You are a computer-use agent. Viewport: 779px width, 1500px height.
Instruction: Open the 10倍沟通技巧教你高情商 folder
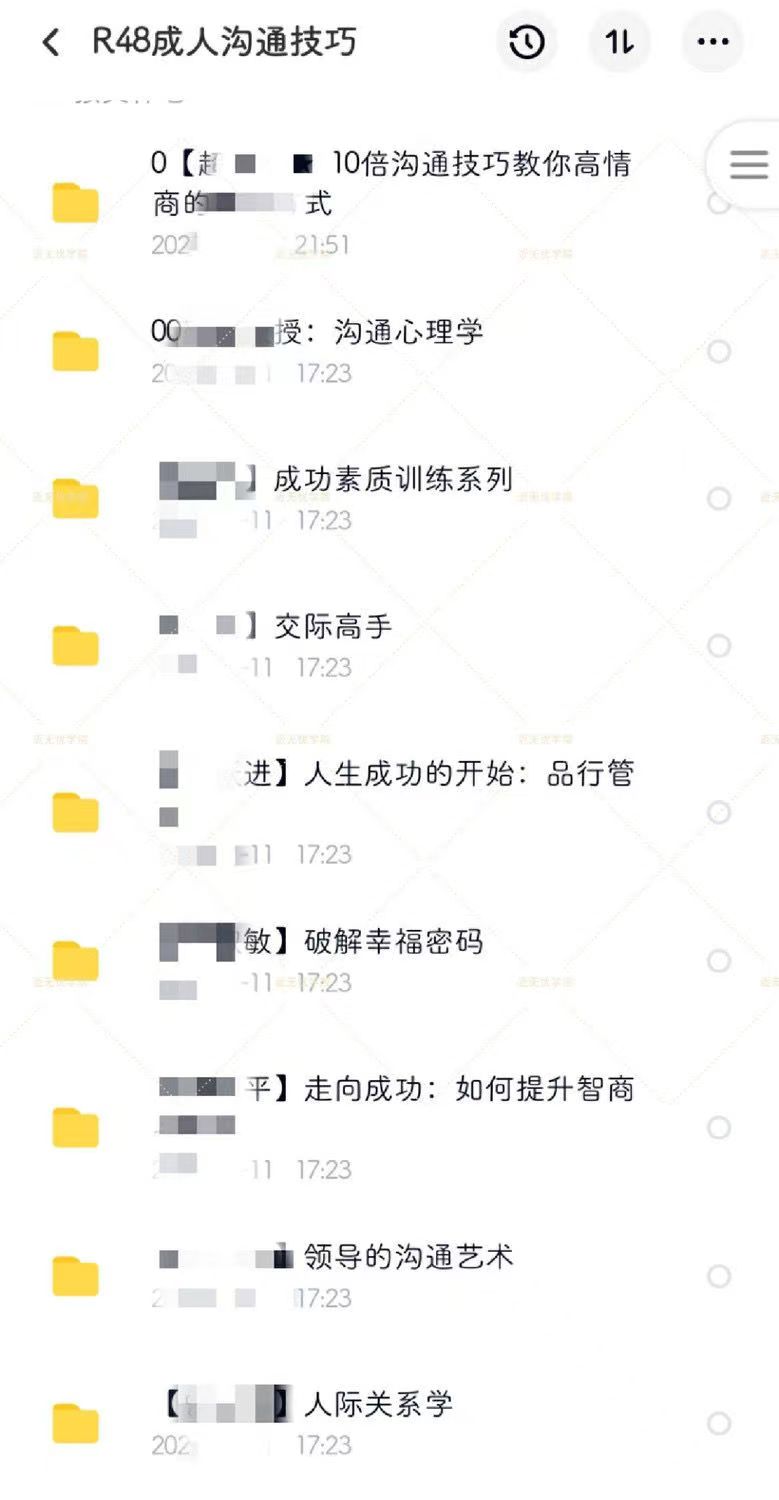[x=390, y=183]
